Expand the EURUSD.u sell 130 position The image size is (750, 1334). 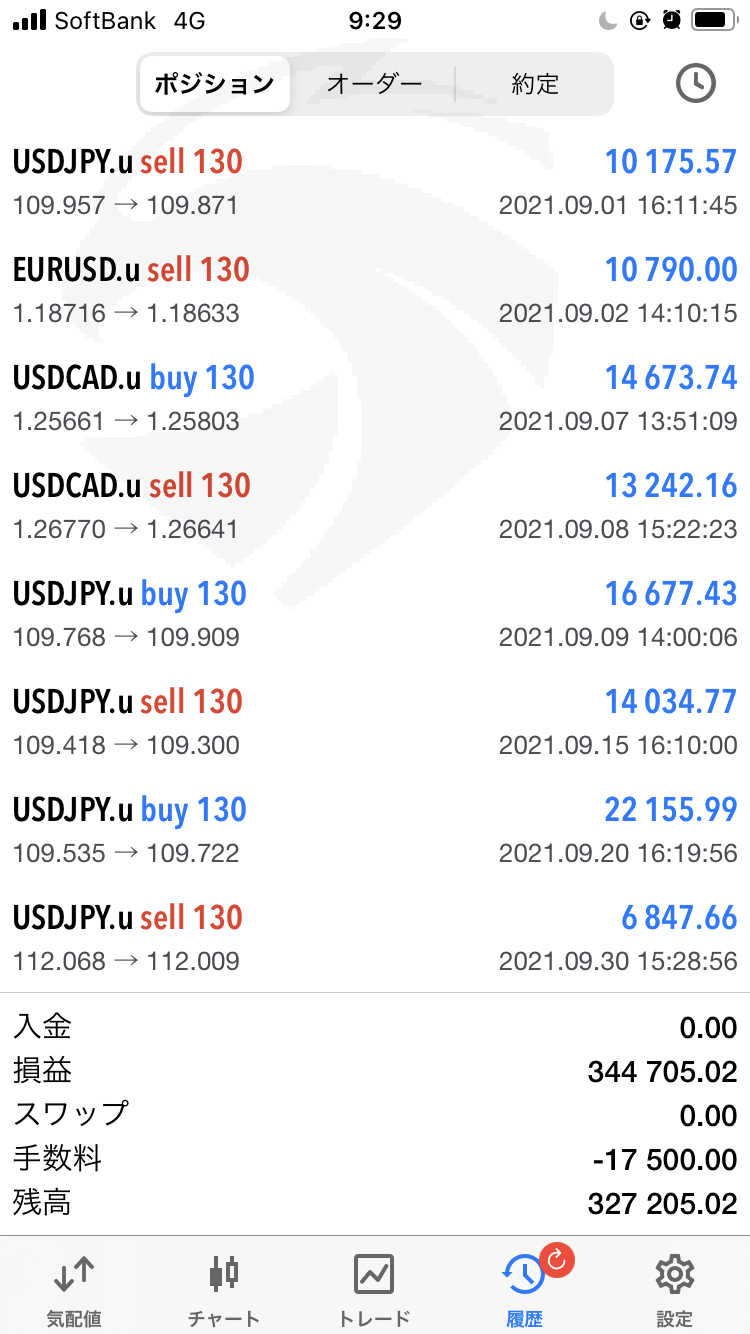click(x=375, y=290)
